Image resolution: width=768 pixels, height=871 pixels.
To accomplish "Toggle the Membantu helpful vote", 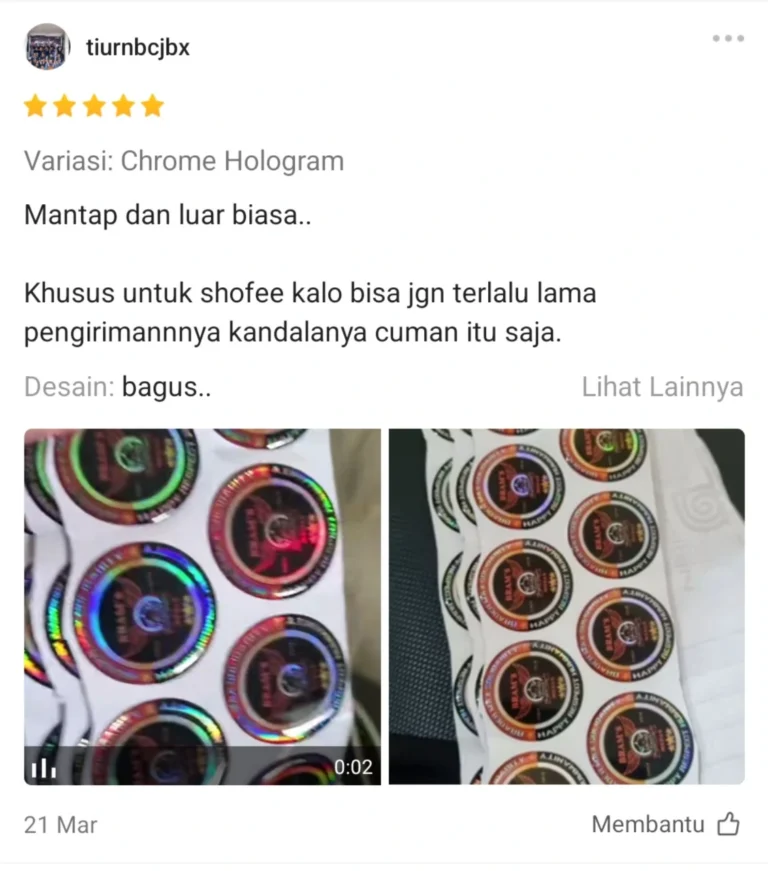I will (x=665, y=824).
